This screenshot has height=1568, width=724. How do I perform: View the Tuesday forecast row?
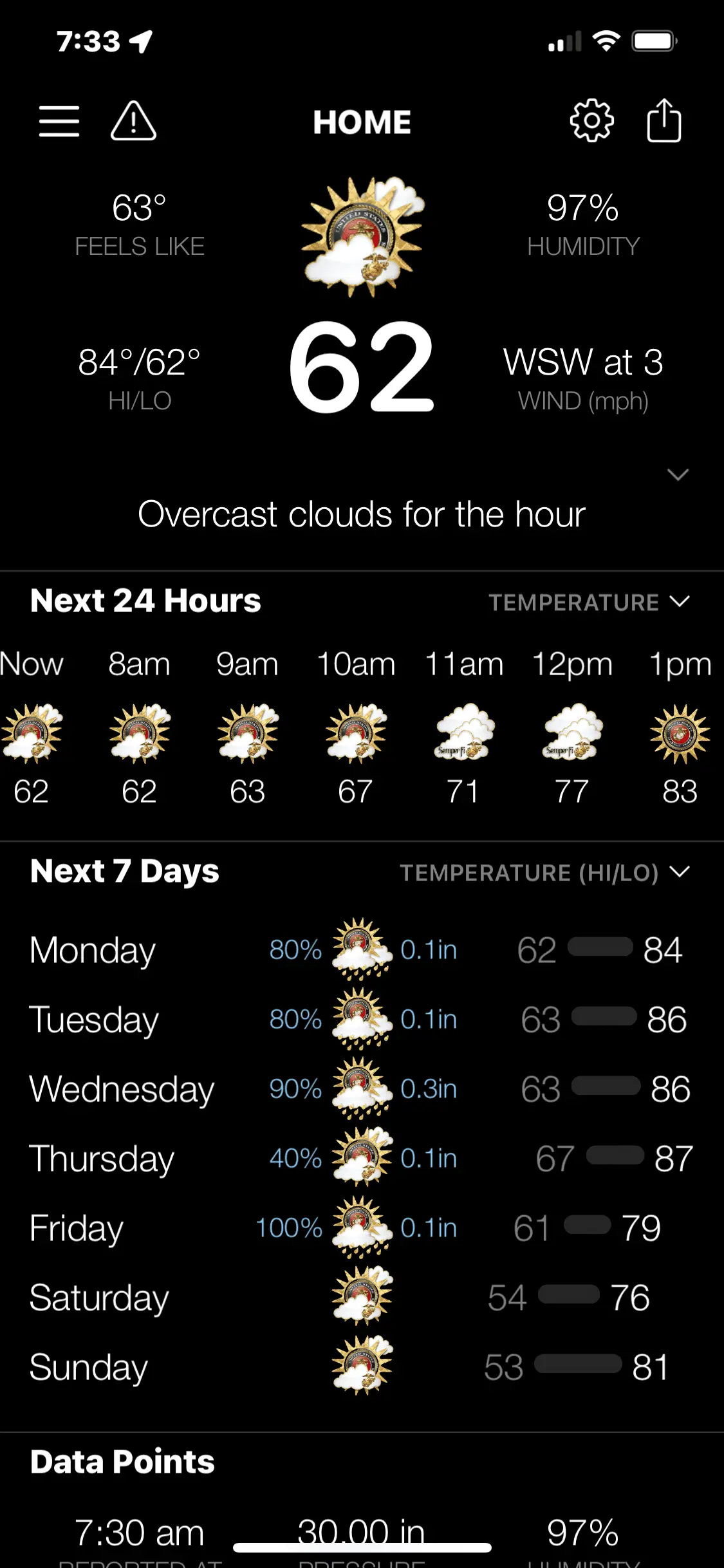[x=362, y=1020]
